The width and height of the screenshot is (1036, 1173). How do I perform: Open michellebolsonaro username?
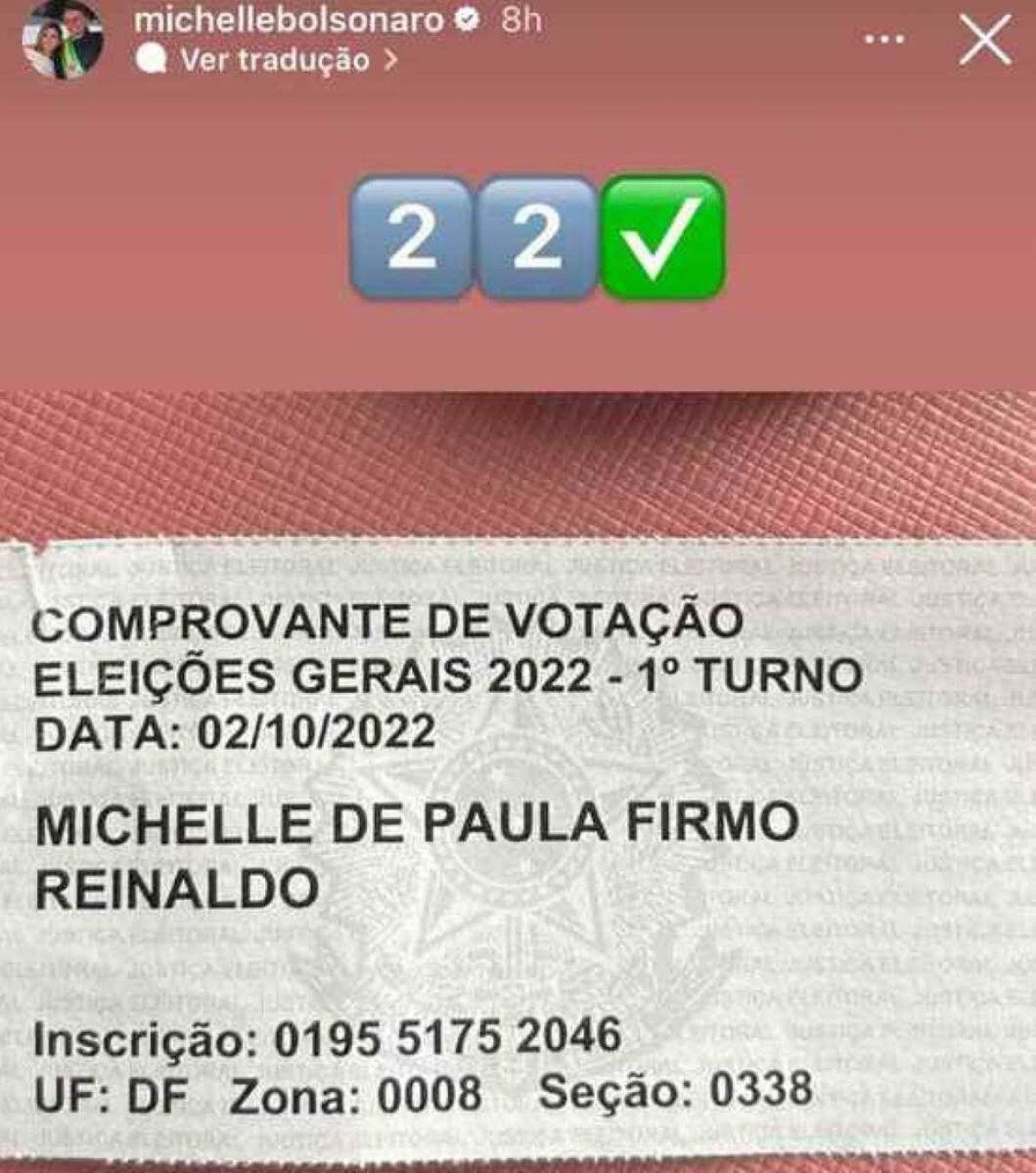click(x=290, y=19)
